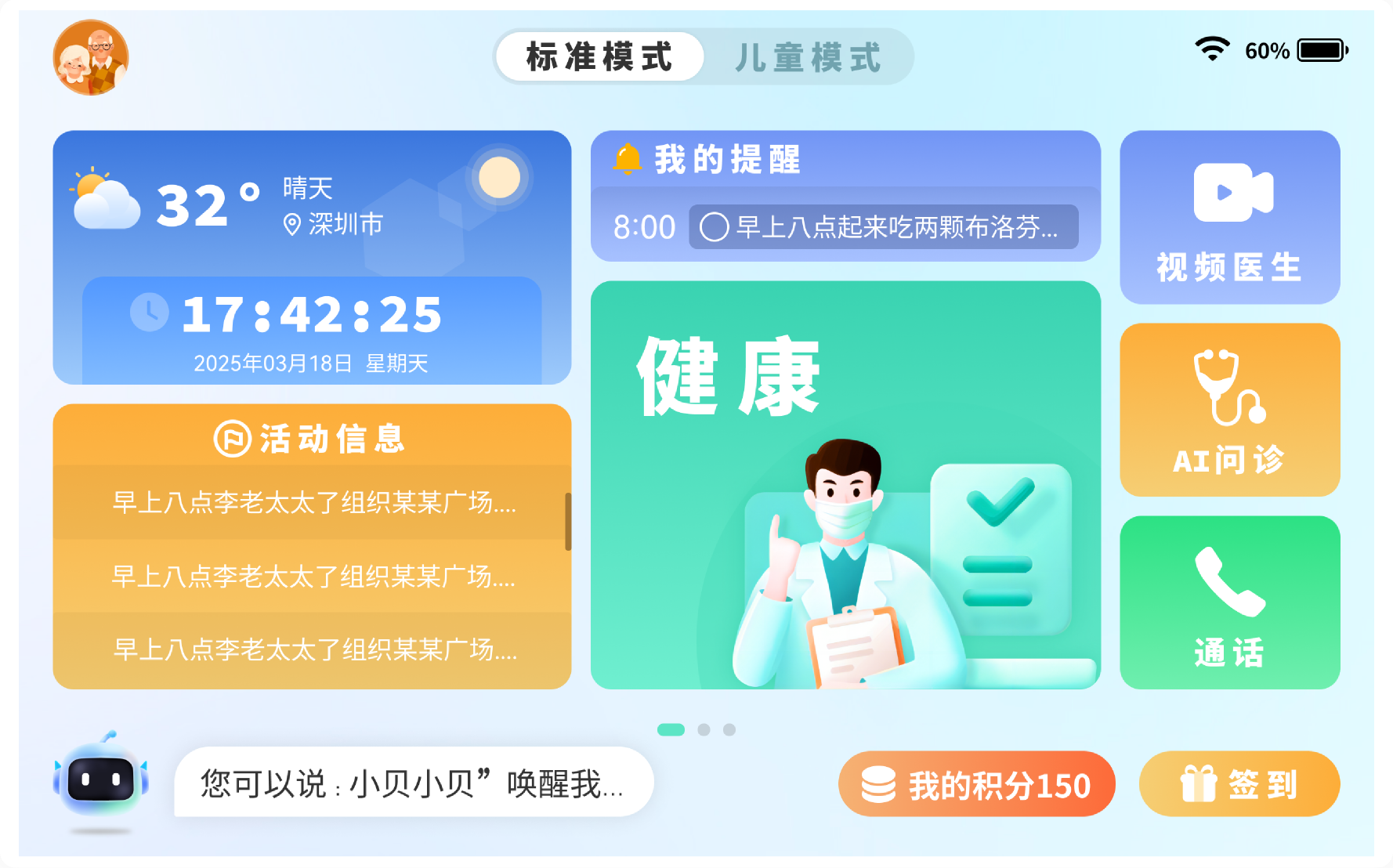
Task: Open the first 活动信息 activity item
Action: click(313, 502)
